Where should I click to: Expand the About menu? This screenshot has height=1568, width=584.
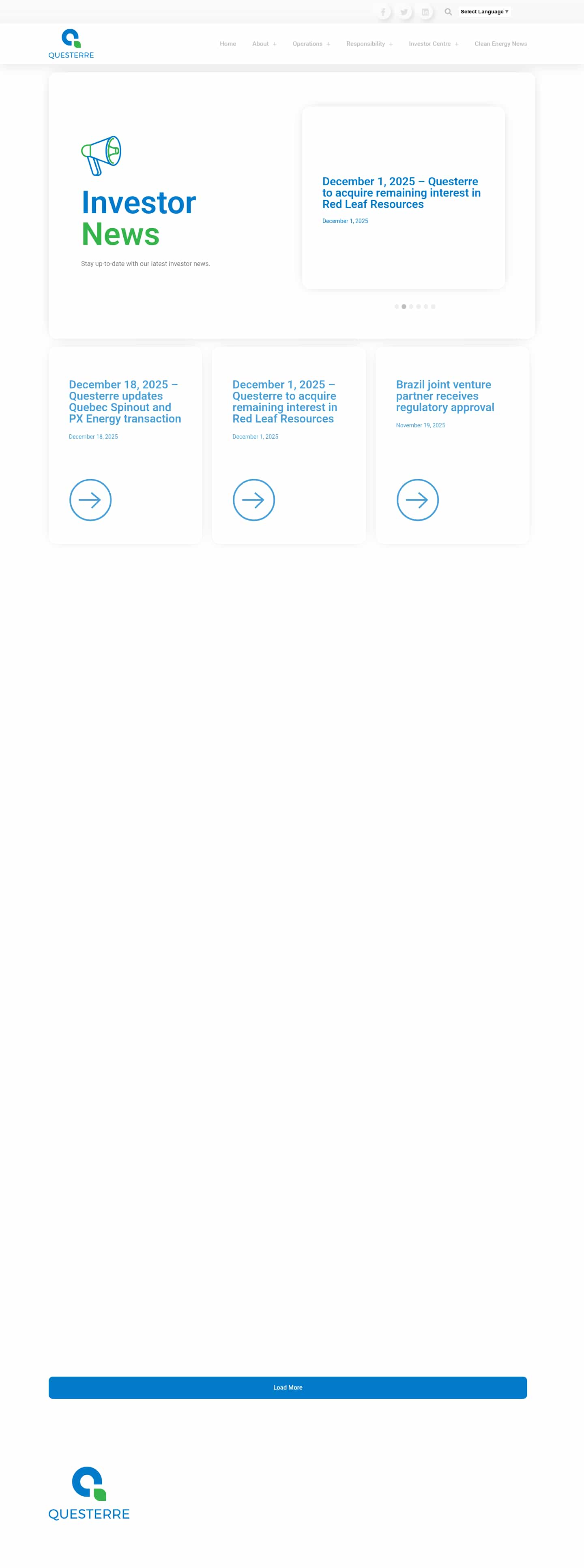pyautogui.click(x=264, y=44)
